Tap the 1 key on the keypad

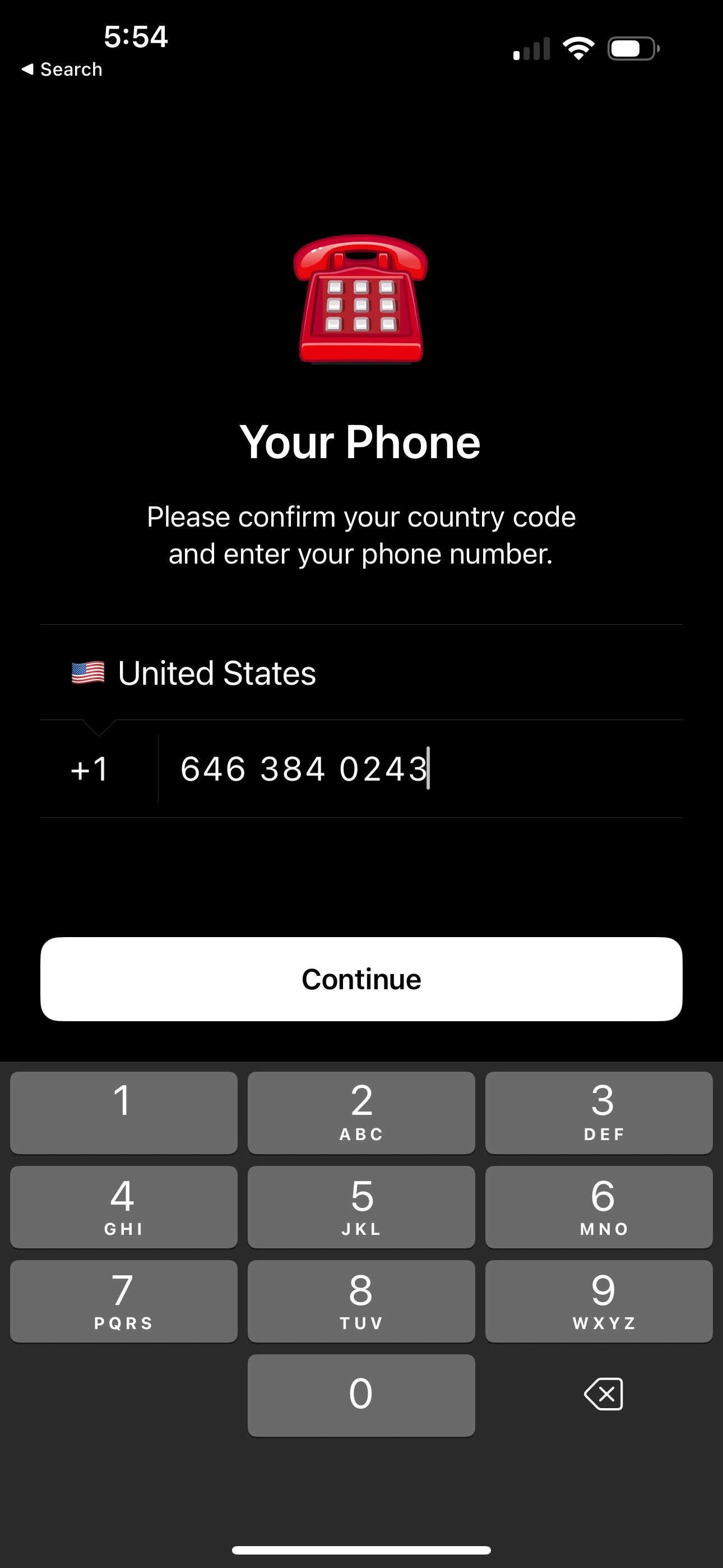[123, 1113]
